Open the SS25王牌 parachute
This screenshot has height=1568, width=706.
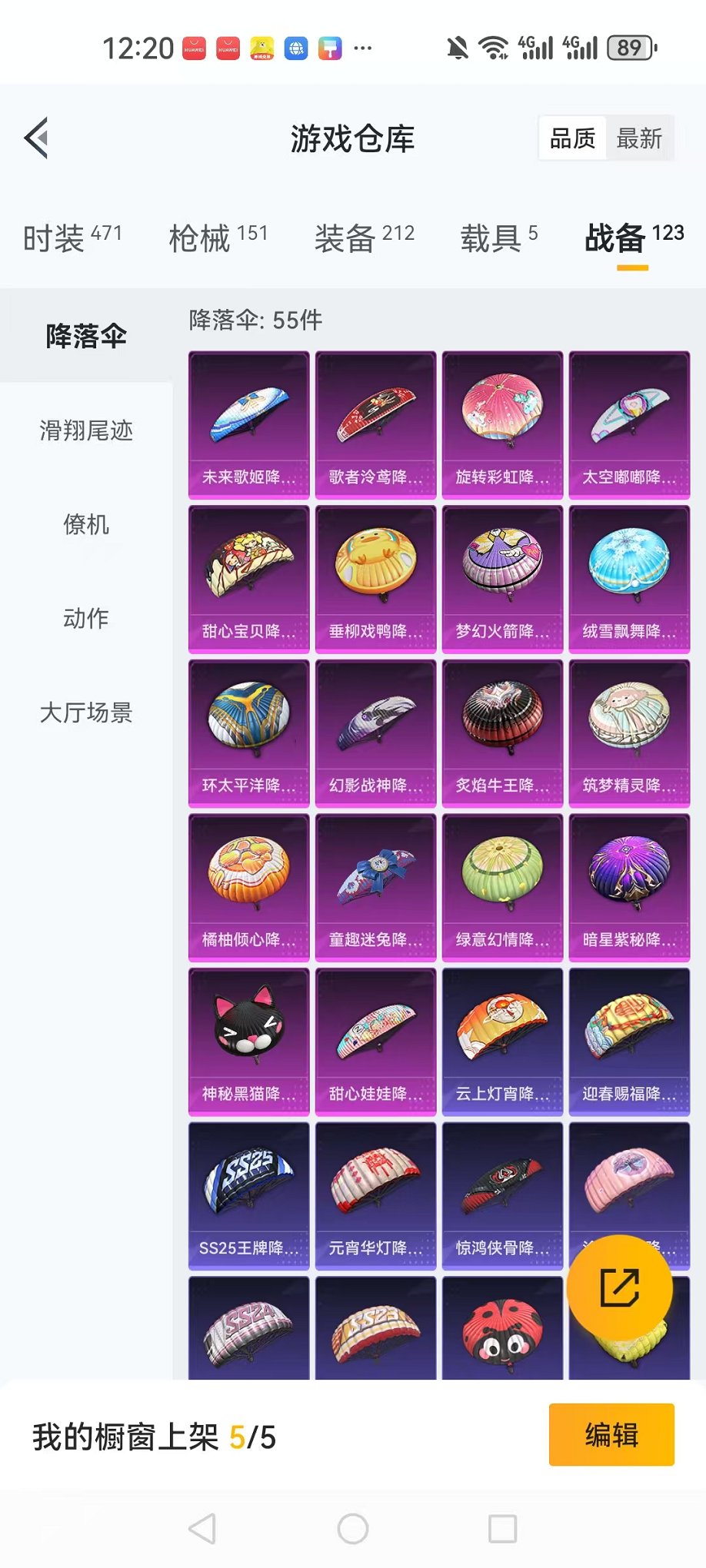tap(249, 1195)
